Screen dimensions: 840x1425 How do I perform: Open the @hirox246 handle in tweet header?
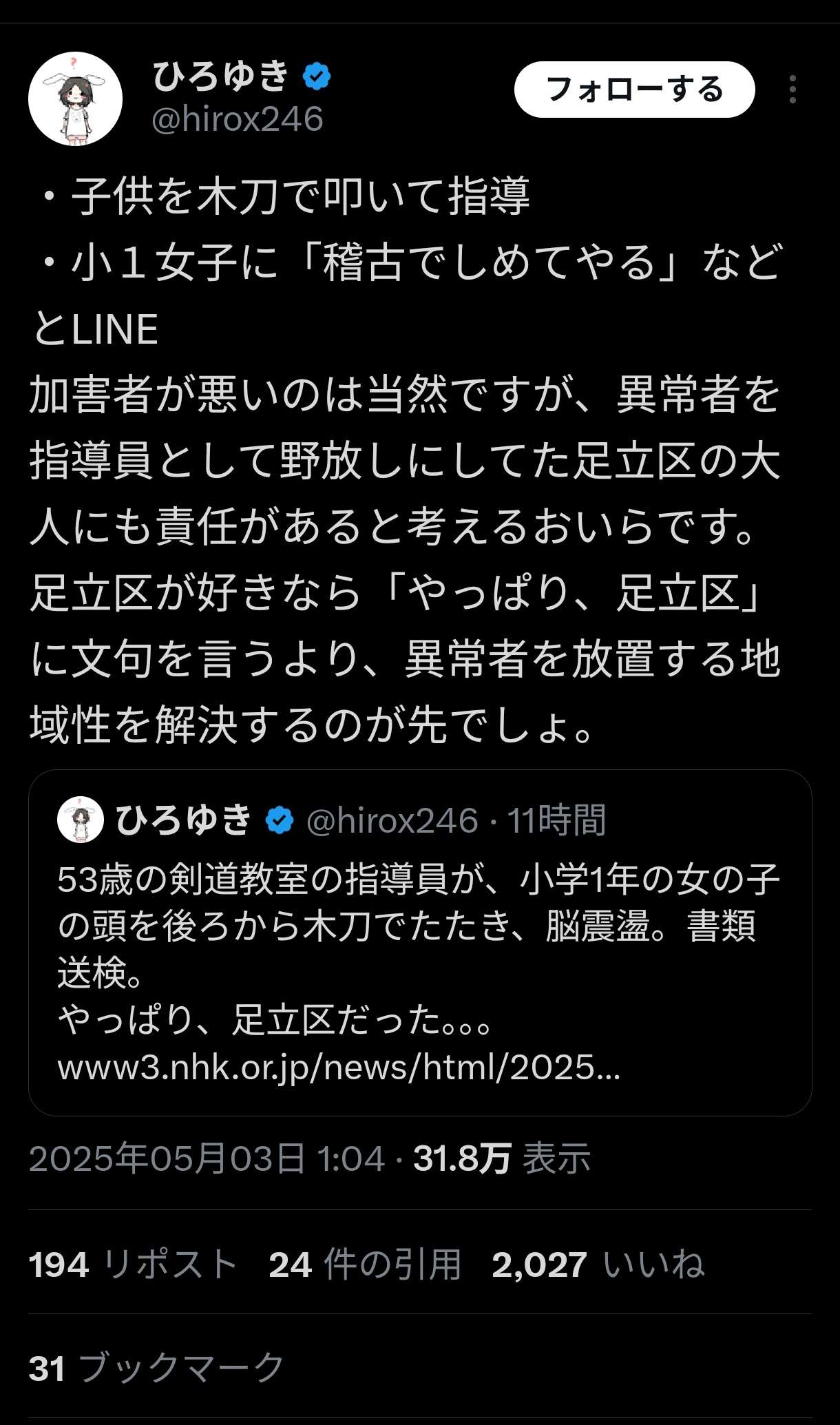(x=237, y=119)
